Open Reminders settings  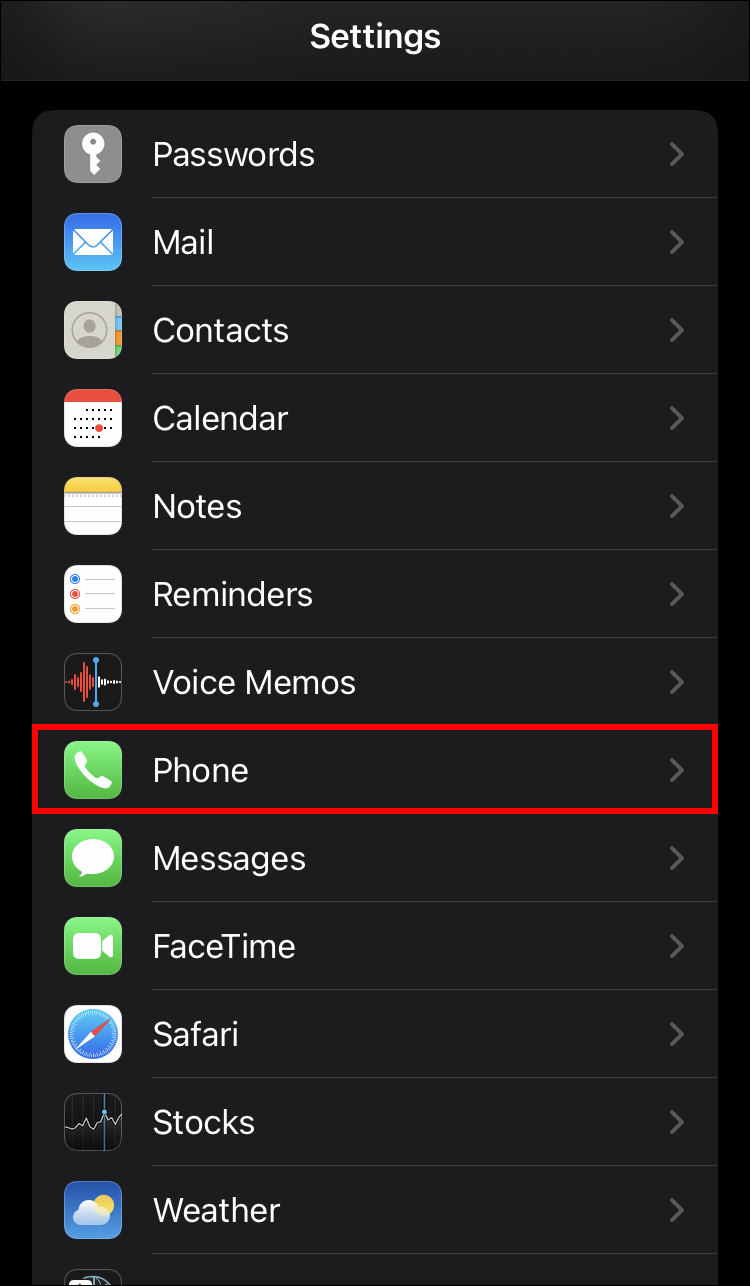pos(375,594)
